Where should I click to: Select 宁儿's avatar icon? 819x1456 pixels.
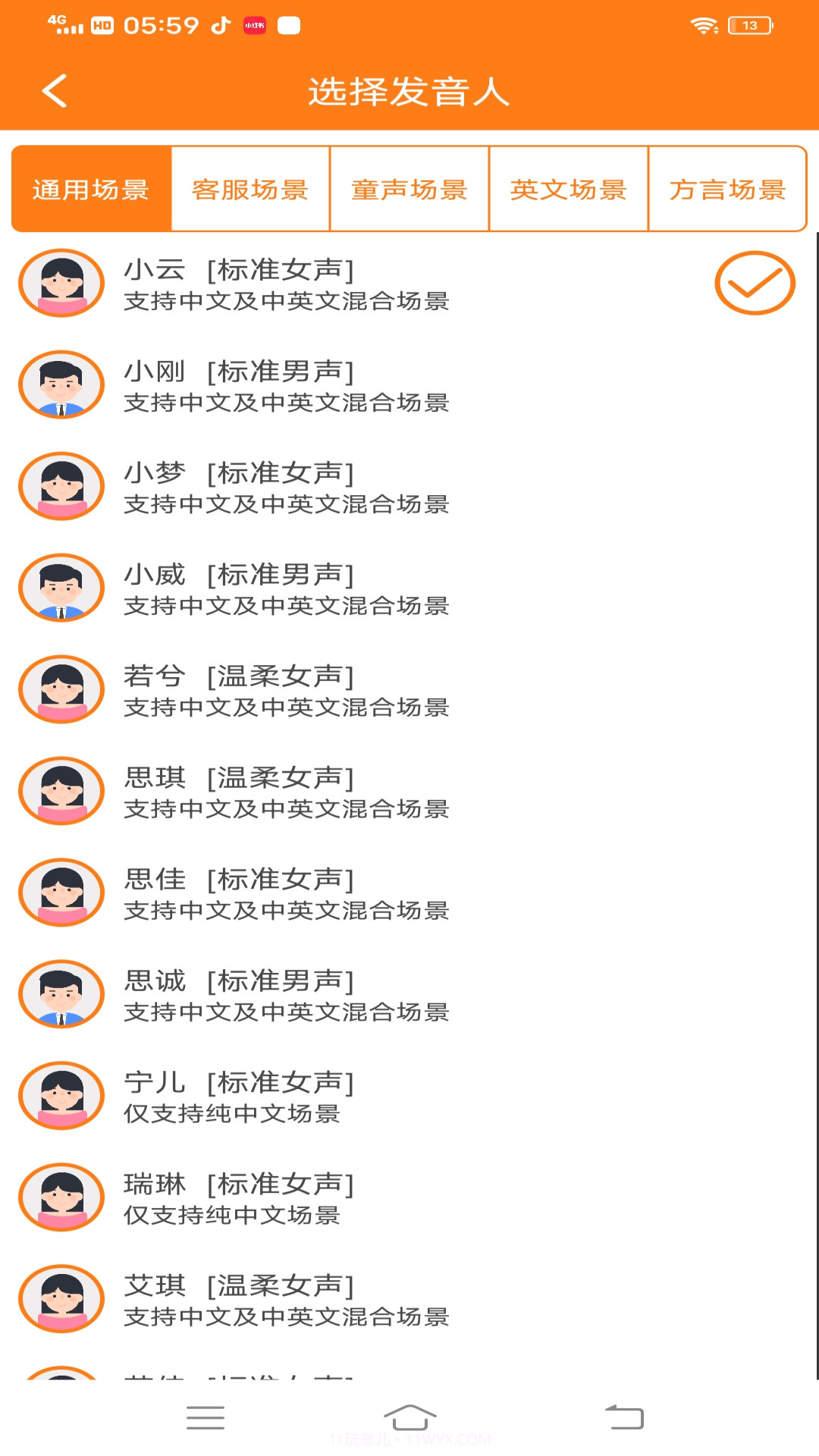(61, 1096)
